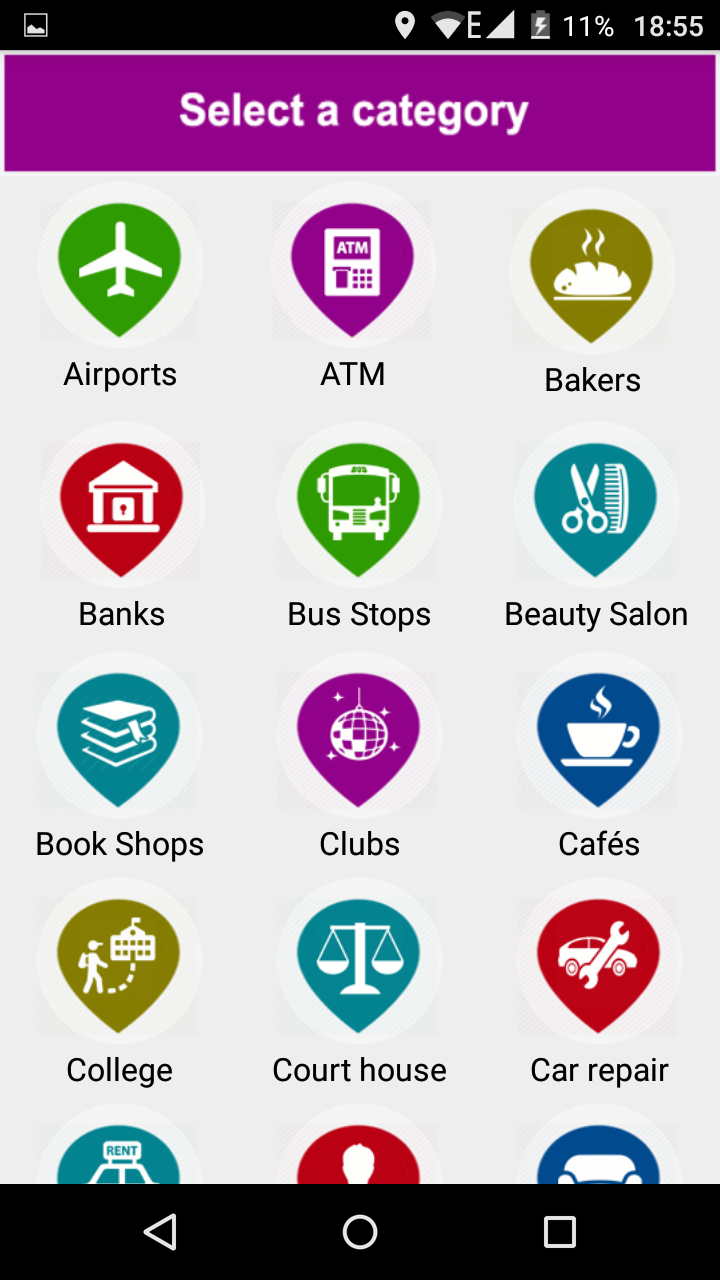
Task: Open recent apps with the square button
Action: pyautogui.click(x=559, y=1231)
